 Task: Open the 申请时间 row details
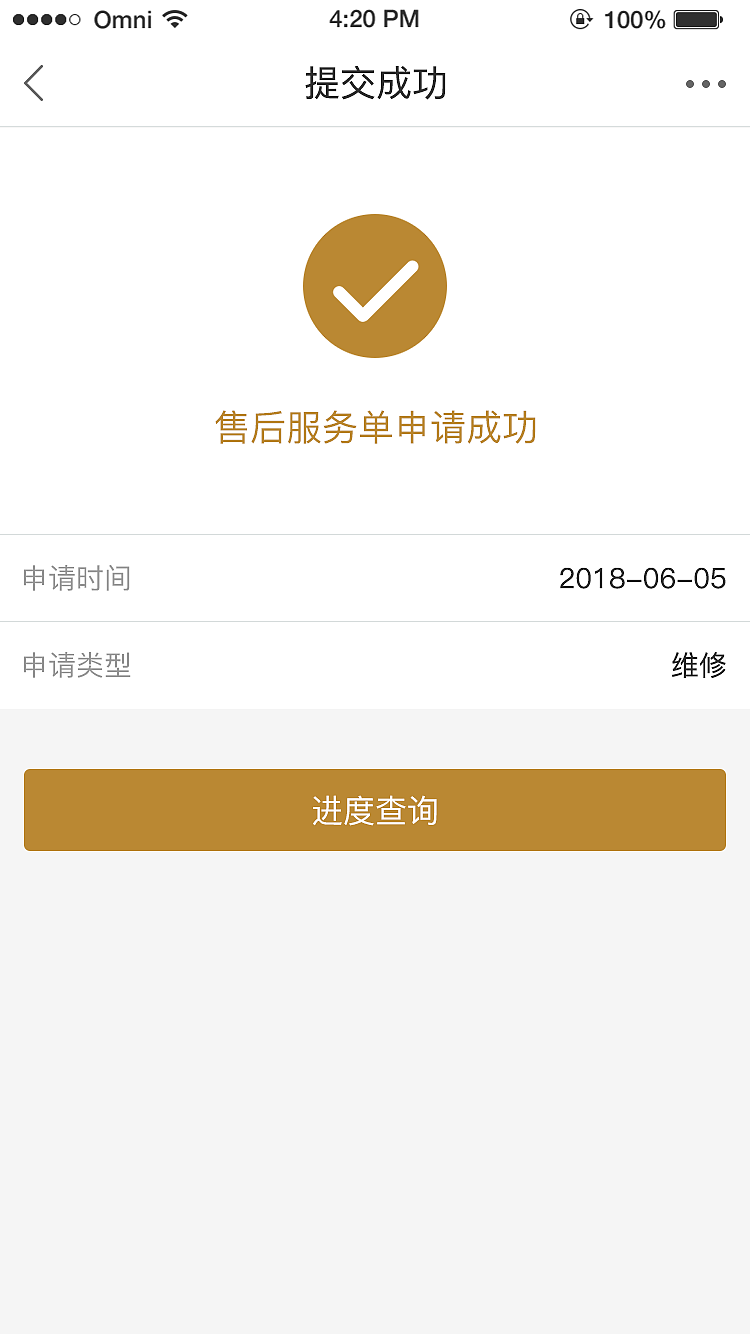pyautogui.click(x=375, y=578)
